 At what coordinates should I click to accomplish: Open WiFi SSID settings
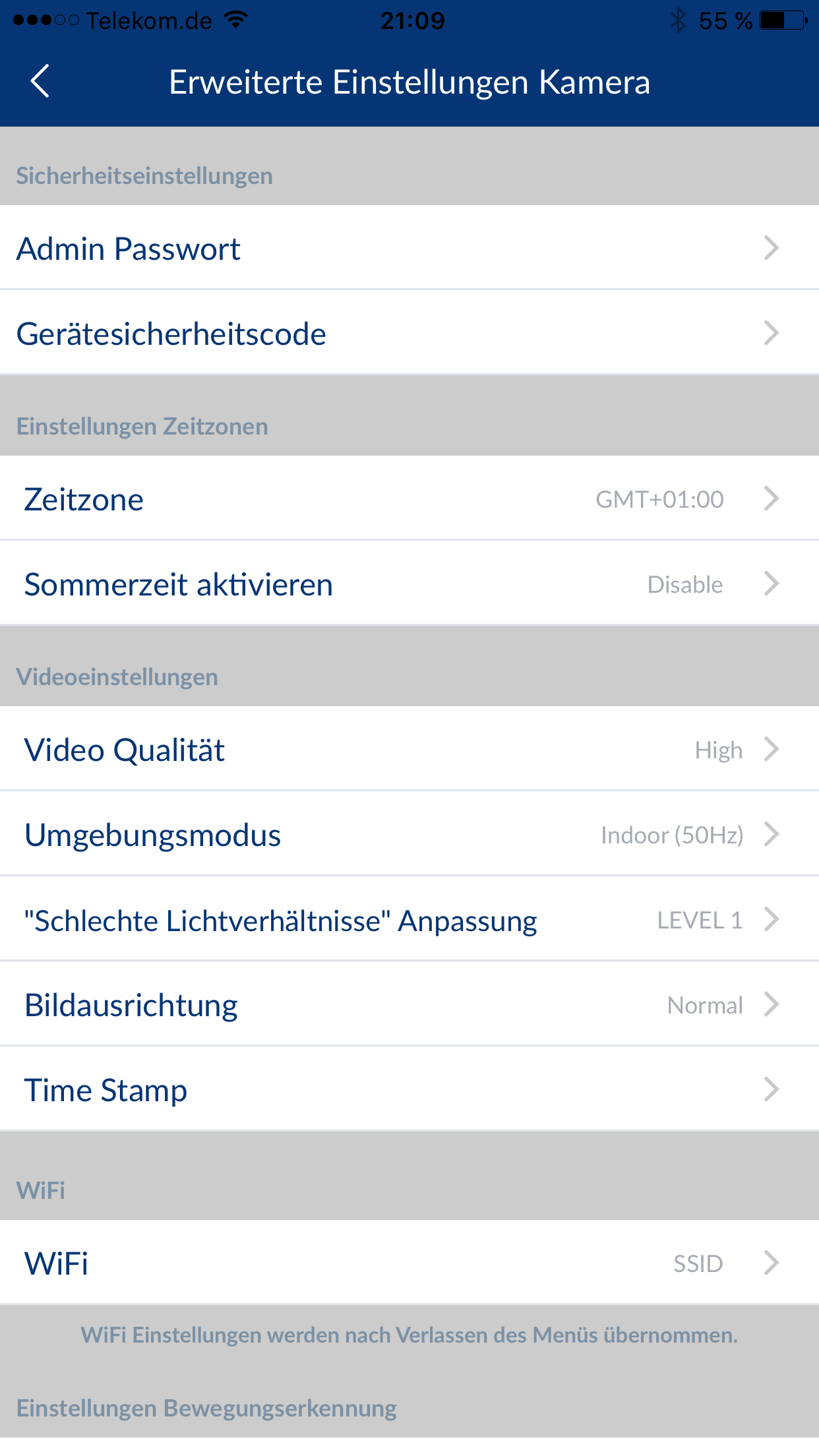tap(409, 1262)
